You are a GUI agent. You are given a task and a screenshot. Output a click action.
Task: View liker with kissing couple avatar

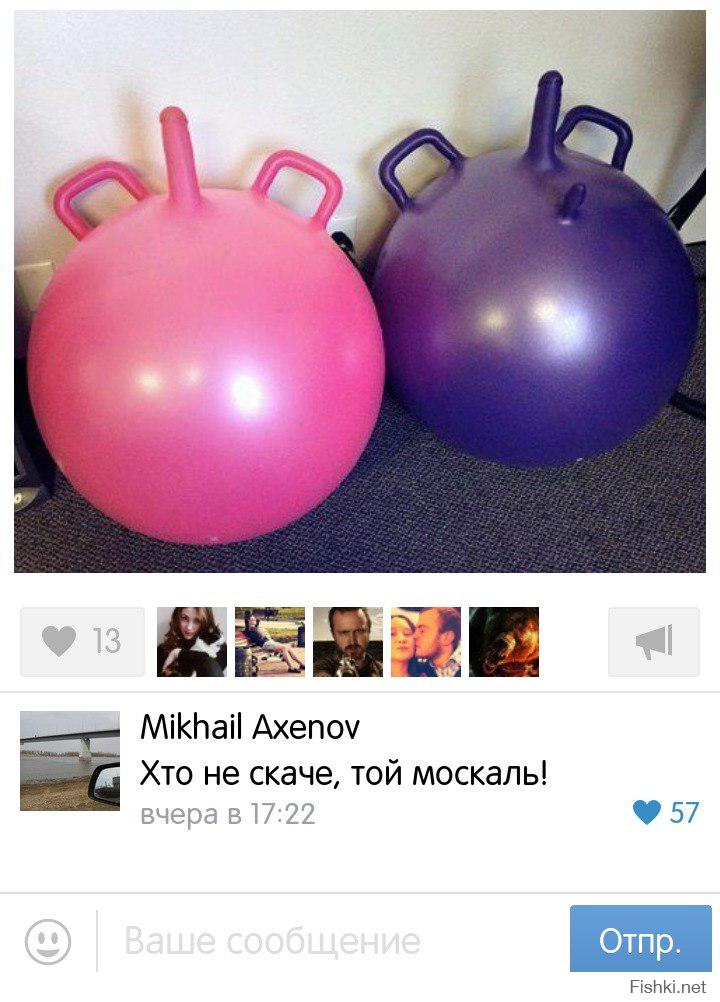point(425,642)
